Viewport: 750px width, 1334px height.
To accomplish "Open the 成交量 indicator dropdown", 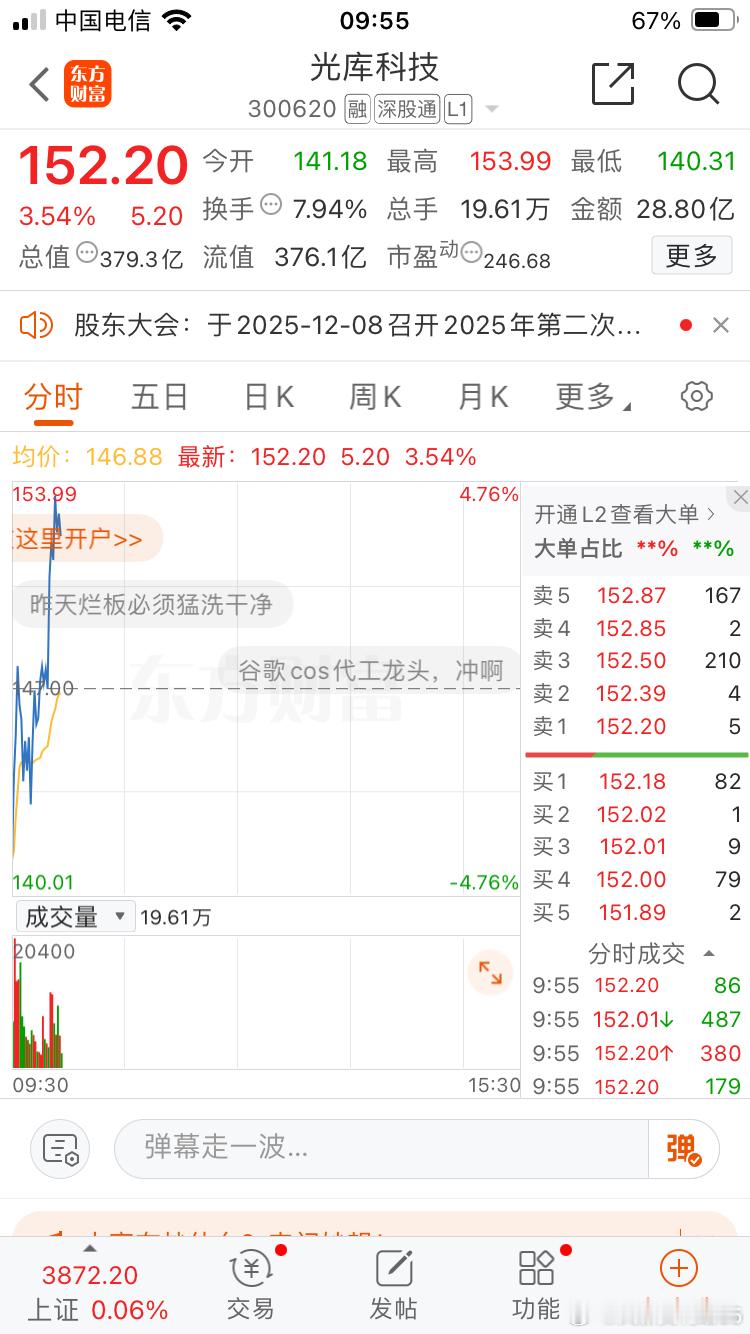I will [74, 915].
